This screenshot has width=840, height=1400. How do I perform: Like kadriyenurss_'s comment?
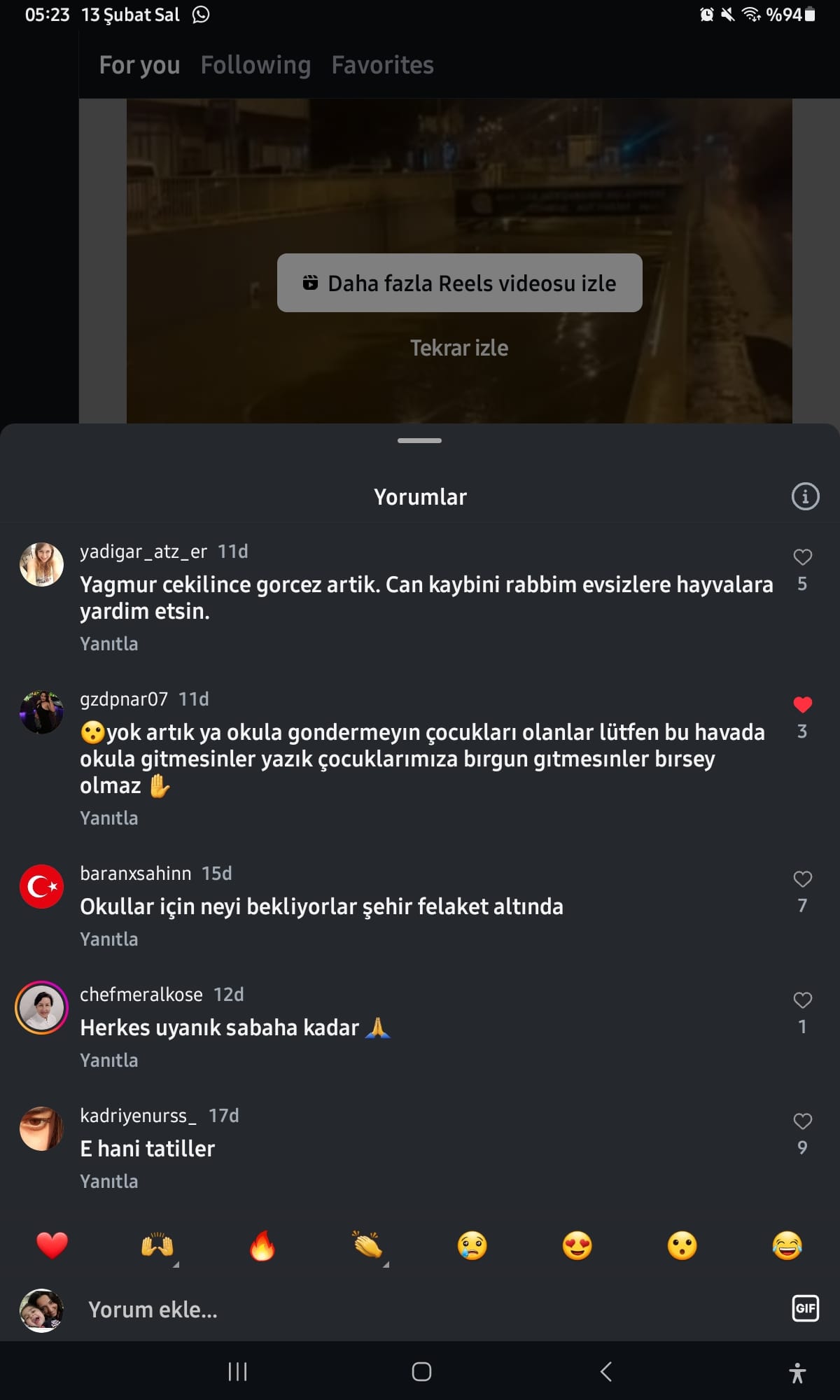tap(802, 1121)
